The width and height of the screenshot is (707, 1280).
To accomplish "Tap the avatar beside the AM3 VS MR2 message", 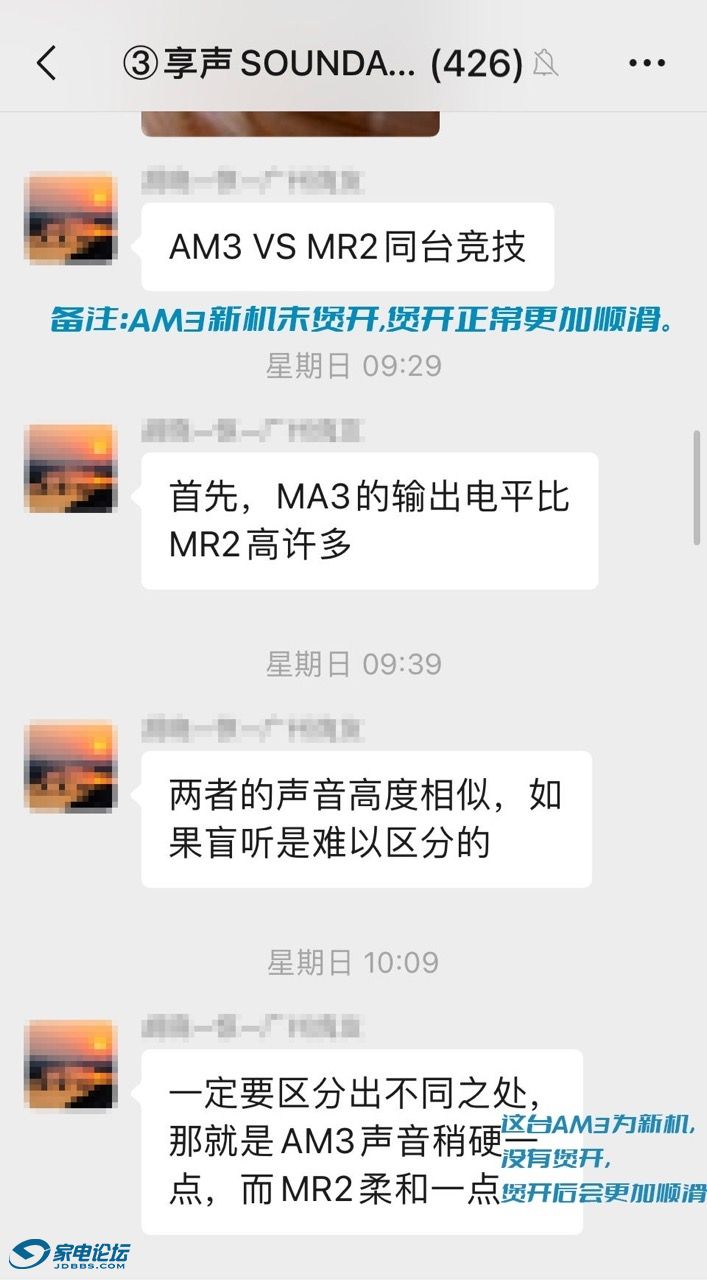I will pos(71,218).
